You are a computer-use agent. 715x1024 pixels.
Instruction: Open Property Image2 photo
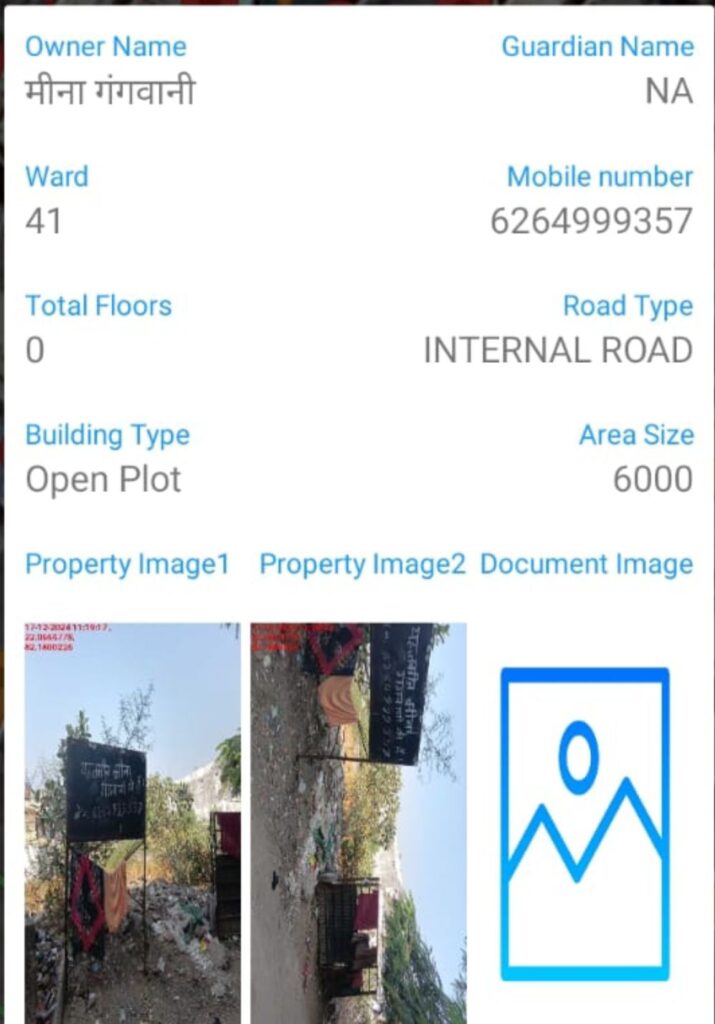(x=358, y=820)
